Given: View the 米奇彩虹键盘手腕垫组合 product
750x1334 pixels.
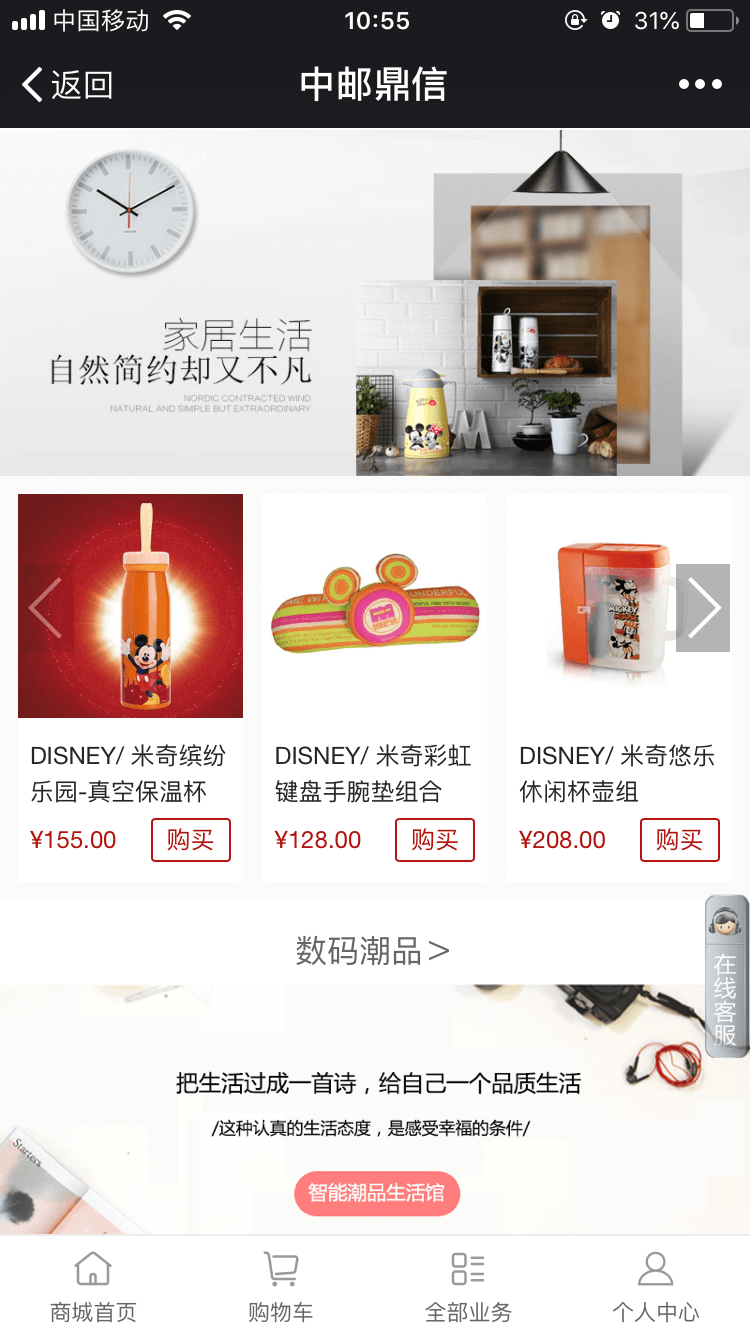Looking at the screenshot, I should point(374,606).
